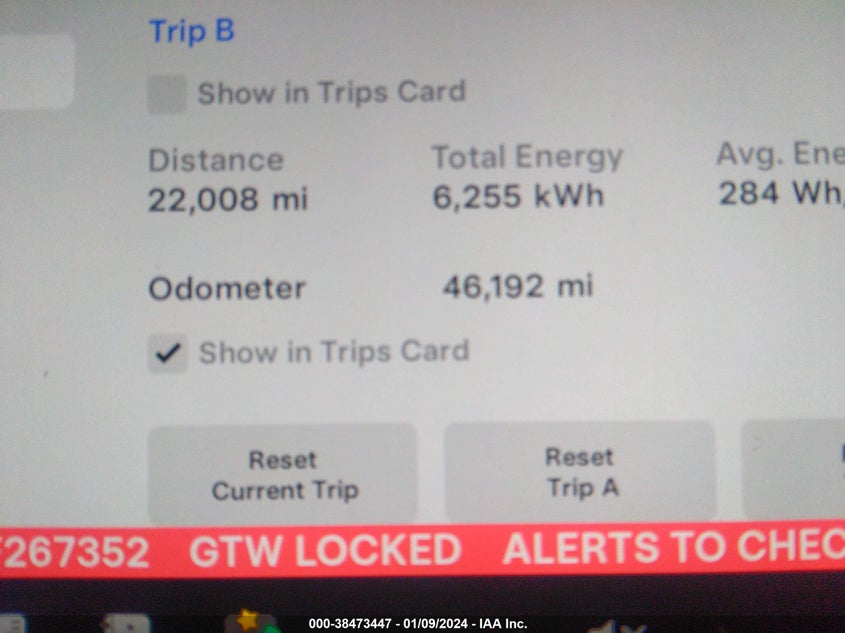
Task: Reset the Trip A counter
Action: pos(580,472)
